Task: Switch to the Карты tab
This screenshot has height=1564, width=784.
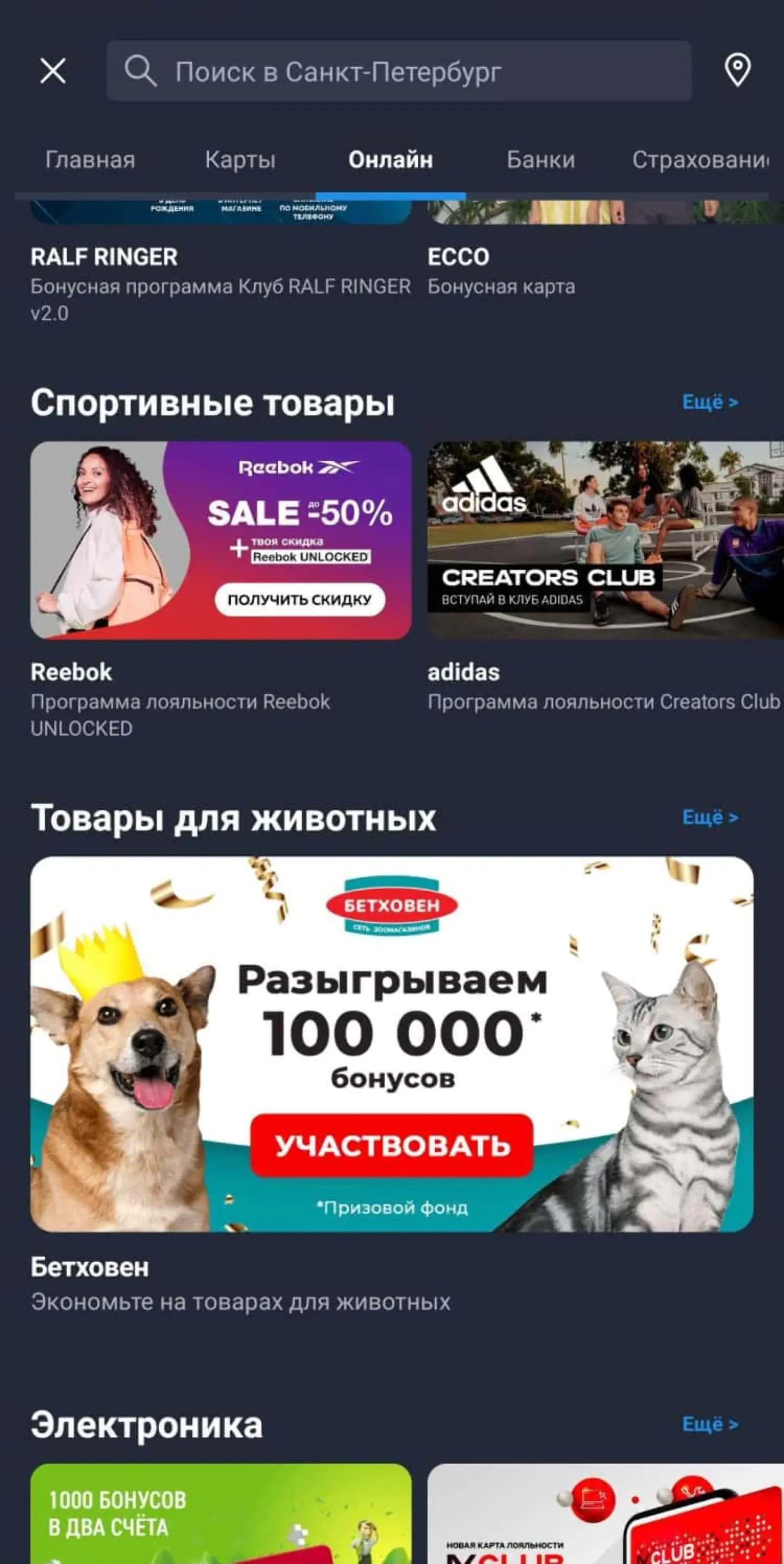Action: [x=240, y=160]
